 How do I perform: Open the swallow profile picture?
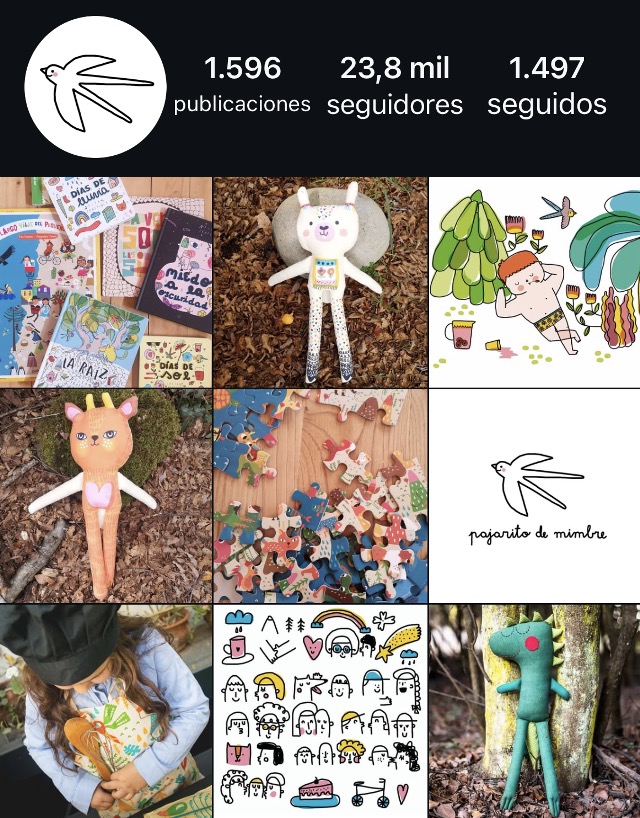coord(95,87)
